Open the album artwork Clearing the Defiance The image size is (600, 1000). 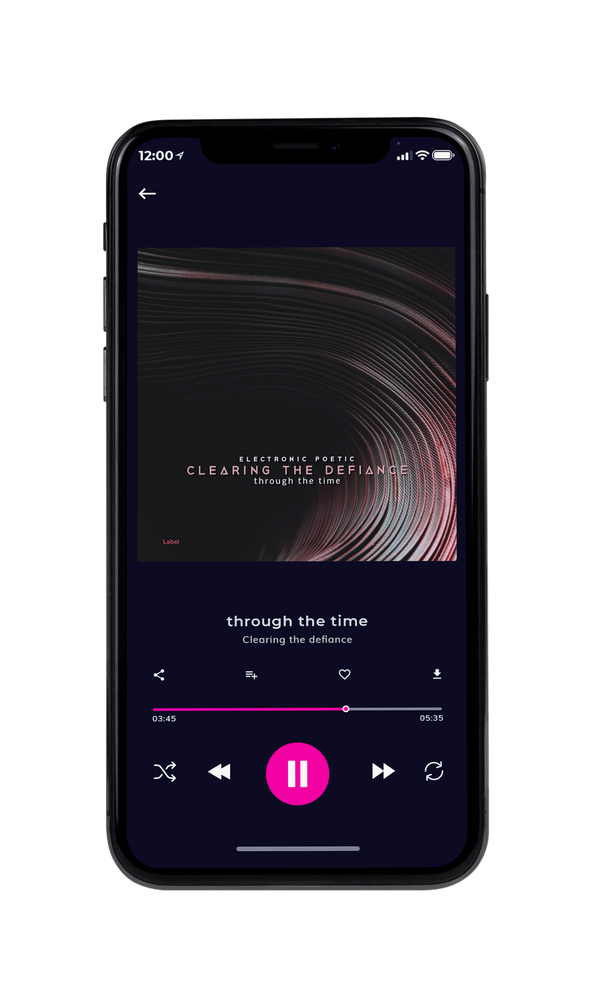297,404
